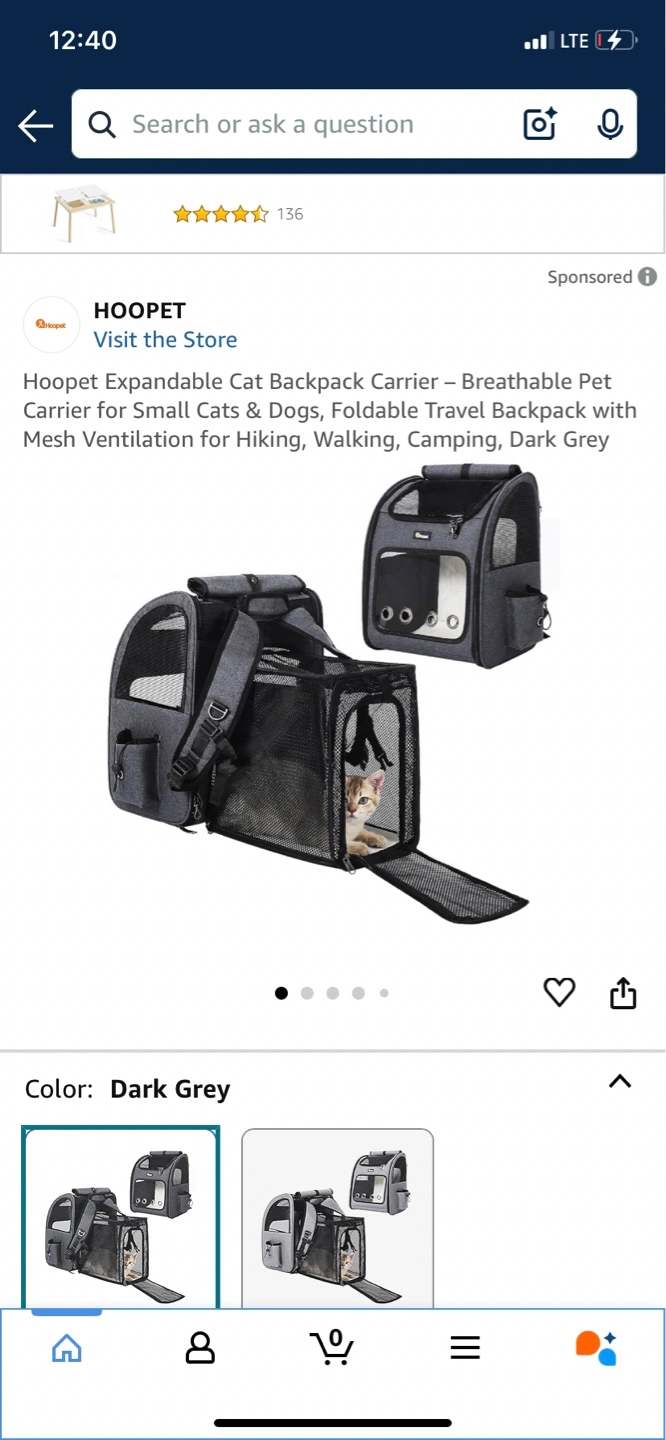Open the shopping cart
Image resolution: width=666 pixels, height=1440 pixels.
[331, 1347]
